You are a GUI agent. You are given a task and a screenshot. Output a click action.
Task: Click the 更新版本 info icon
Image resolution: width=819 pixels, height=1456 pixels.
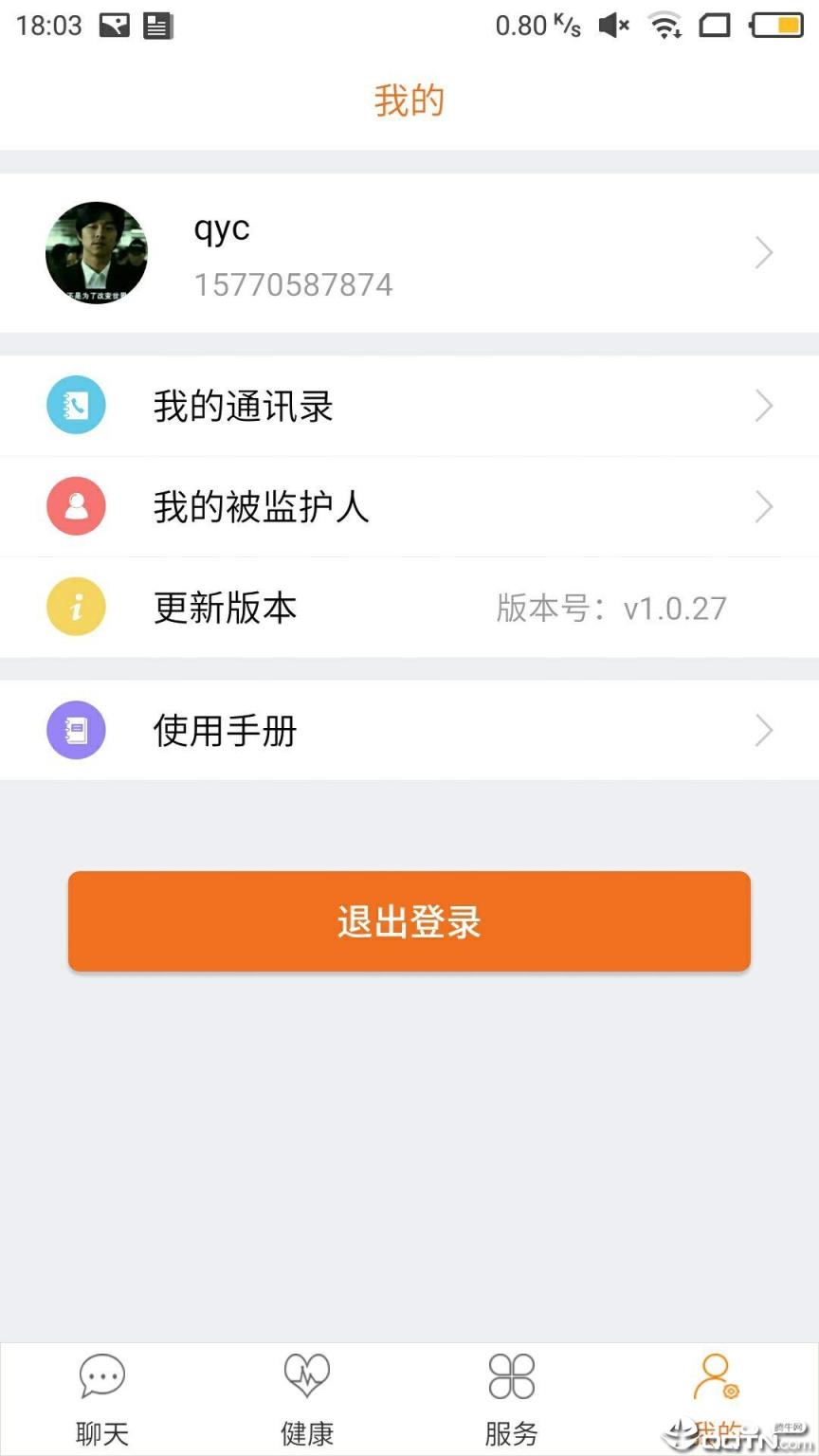pos(76,607)
